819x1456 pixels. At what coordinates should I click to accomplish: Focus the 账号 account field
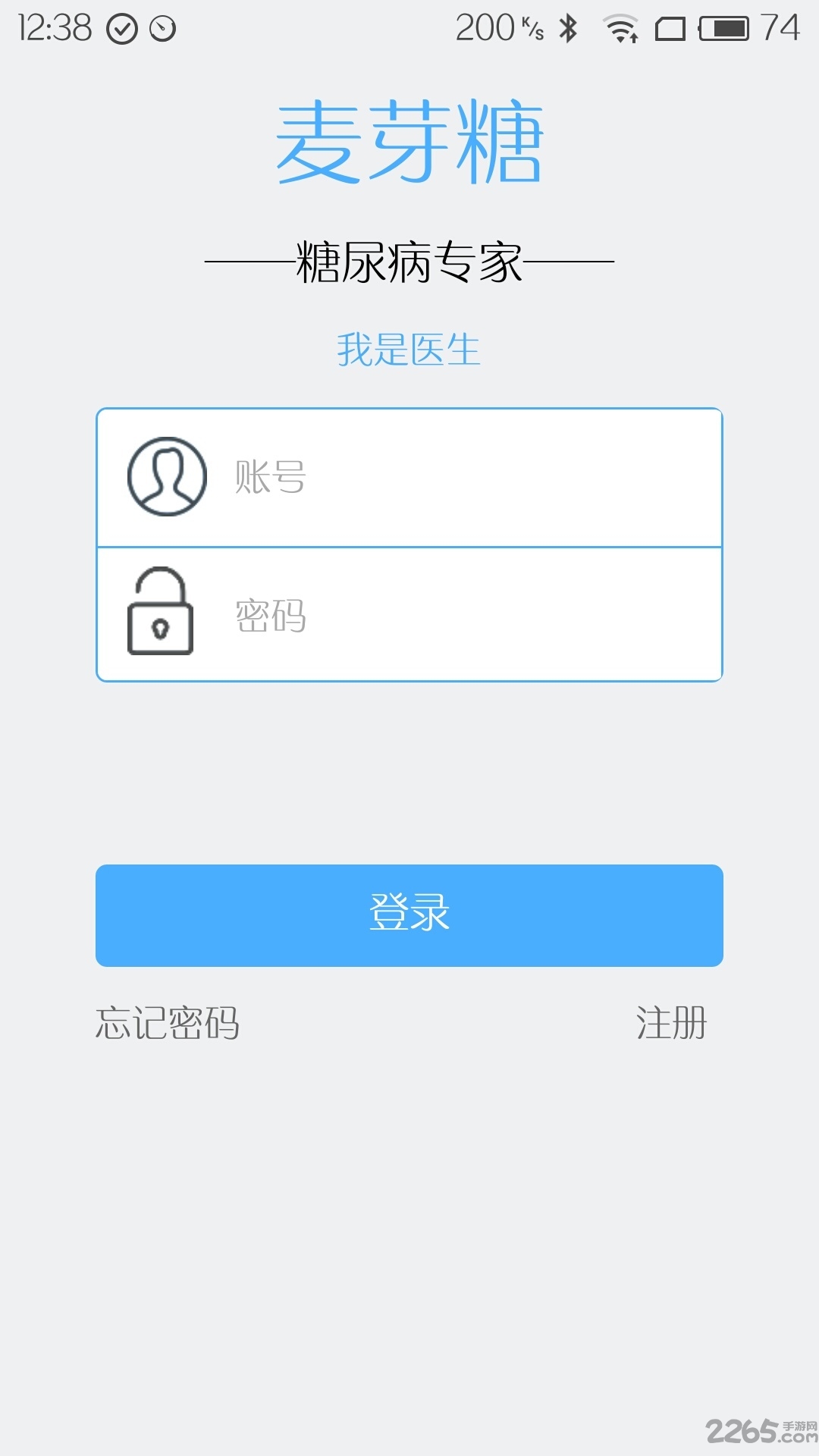click(409, 478)
